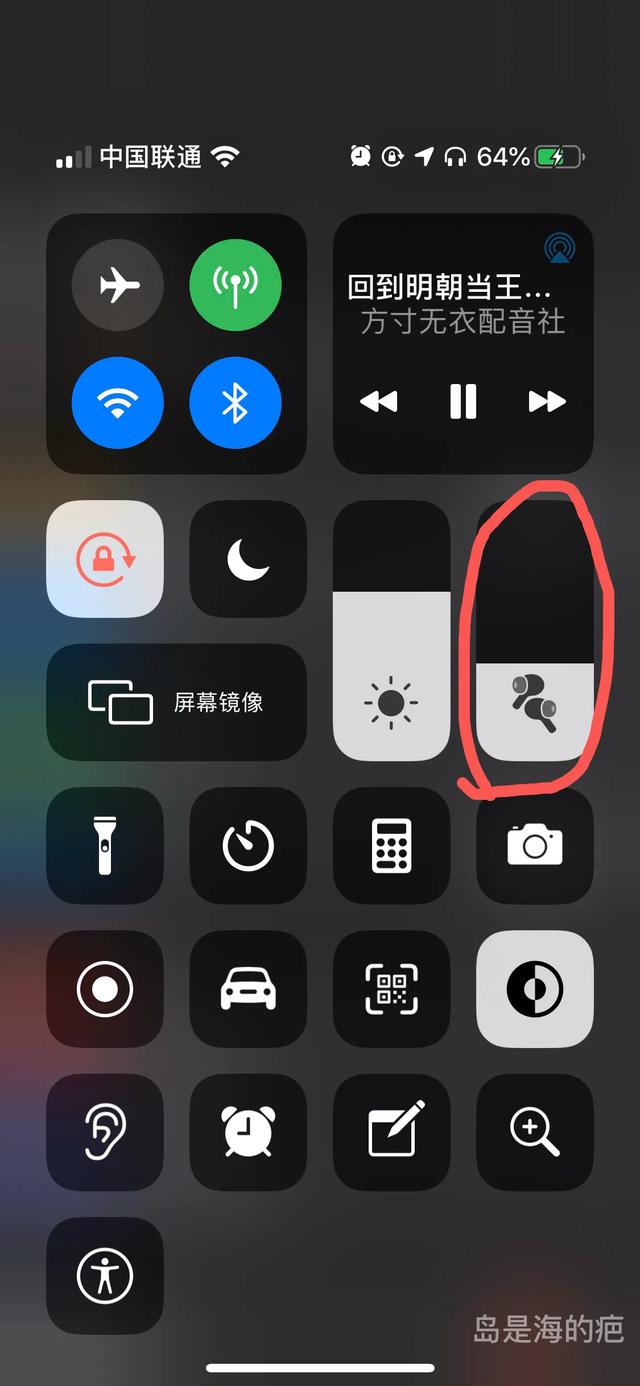
Task: Turn off portrait orientation lock
Action: click(x=105, y=559)
